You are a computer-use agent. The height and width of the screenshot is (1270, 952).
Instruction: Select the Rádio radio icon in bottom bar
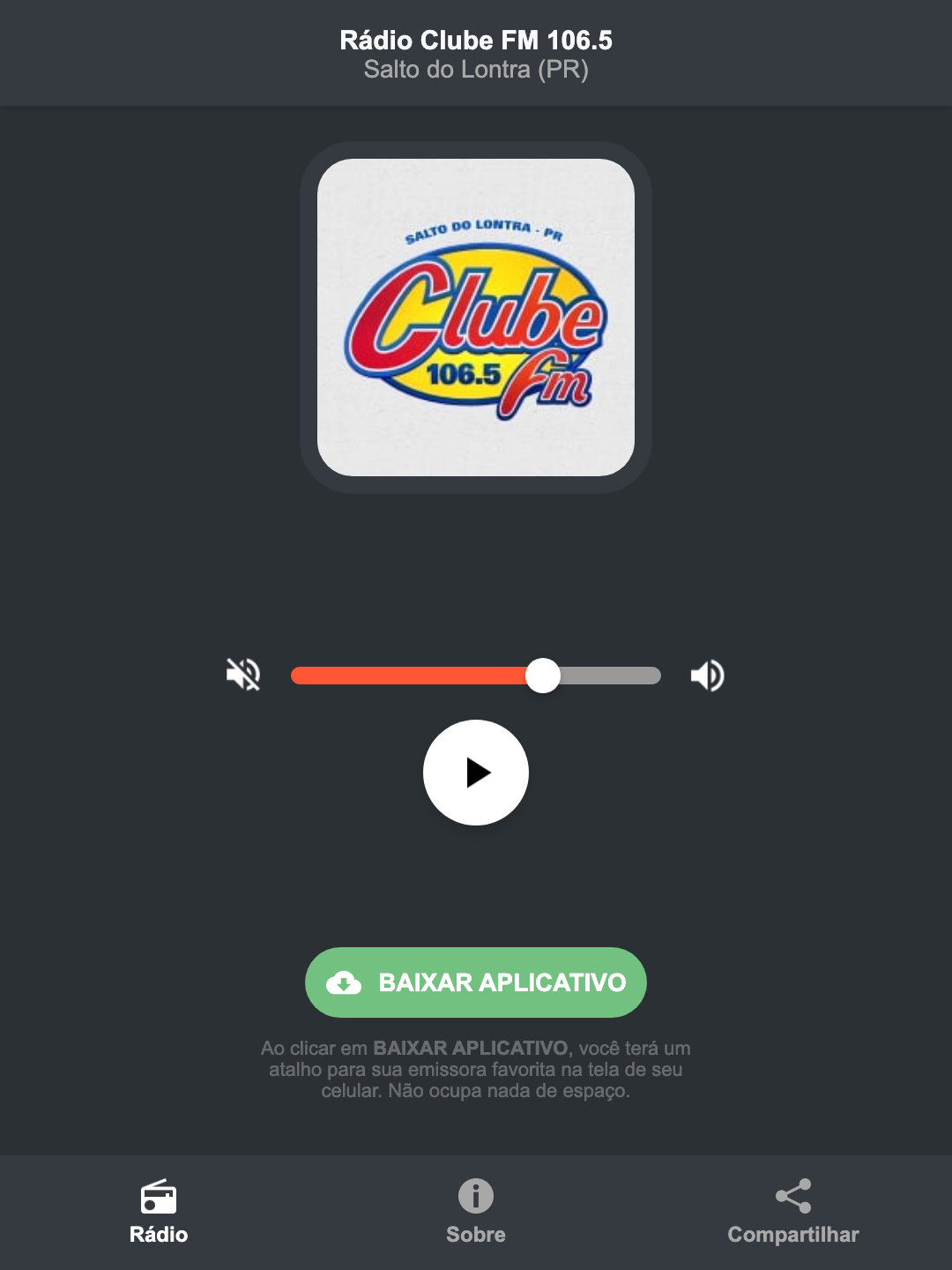coord(160,1198)
